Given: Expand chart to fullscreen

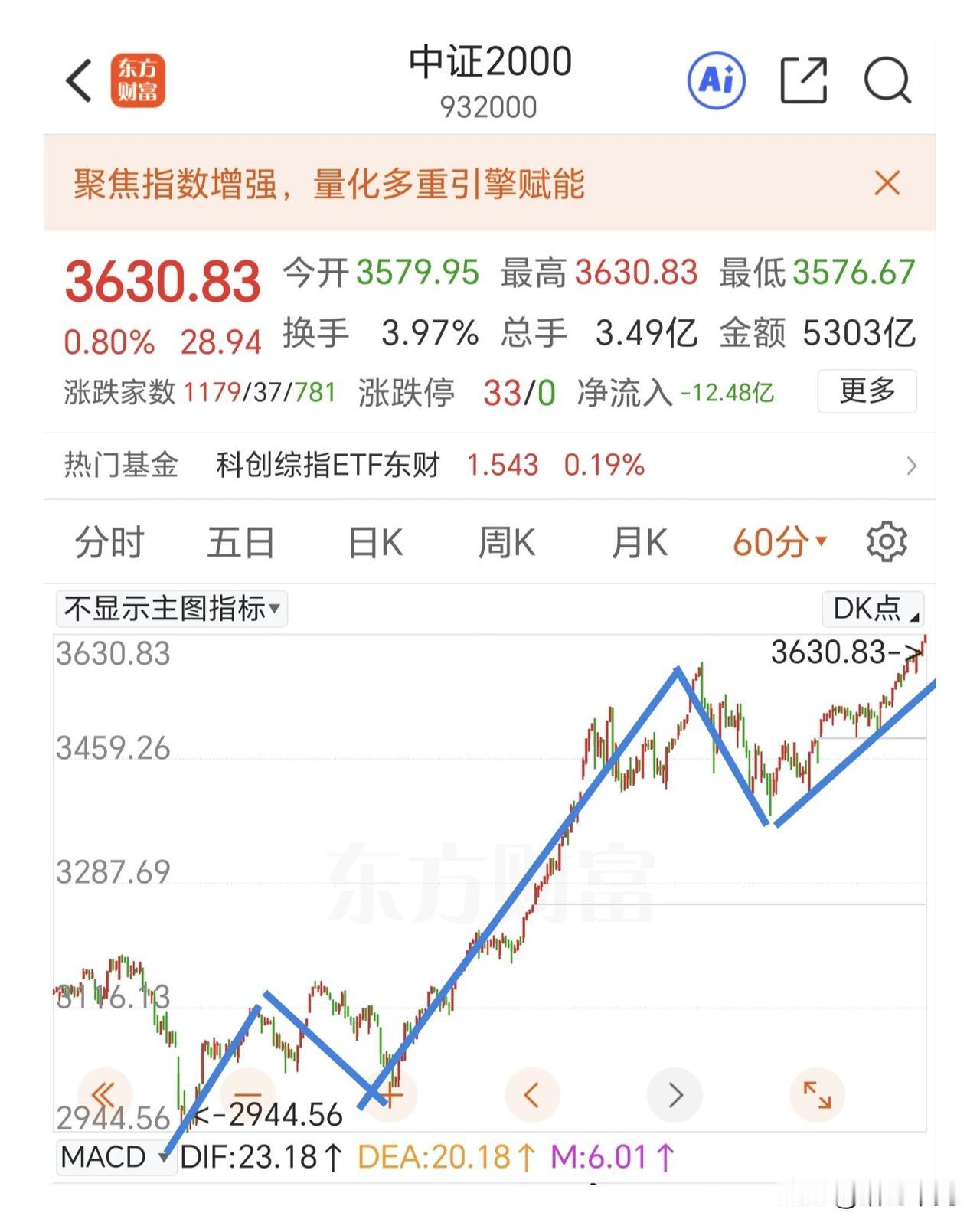Looking at the screenshot, I should 816,1095.
